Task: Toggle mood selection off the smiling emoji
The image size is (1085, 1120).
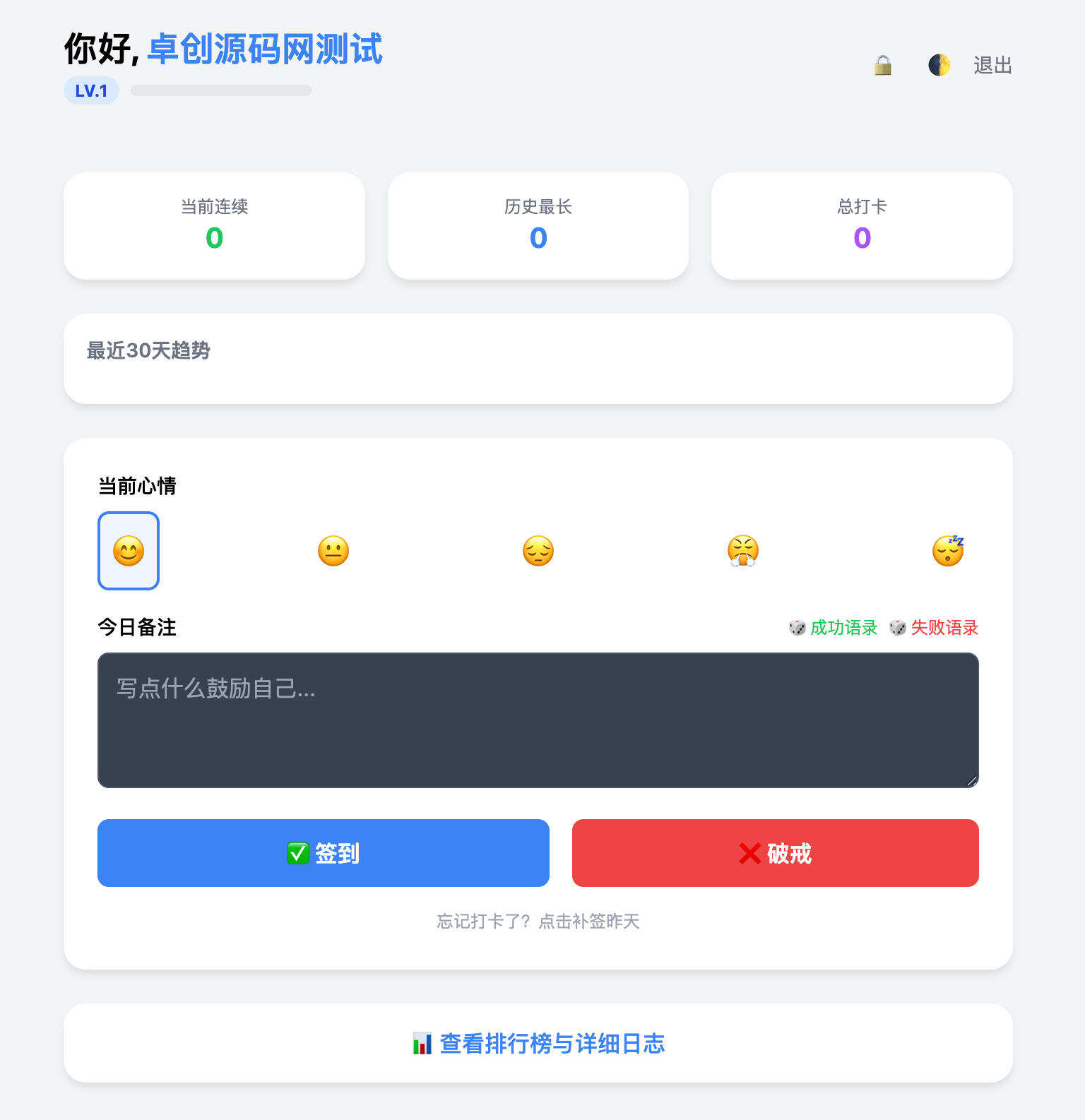Action: tap(129, 552)
